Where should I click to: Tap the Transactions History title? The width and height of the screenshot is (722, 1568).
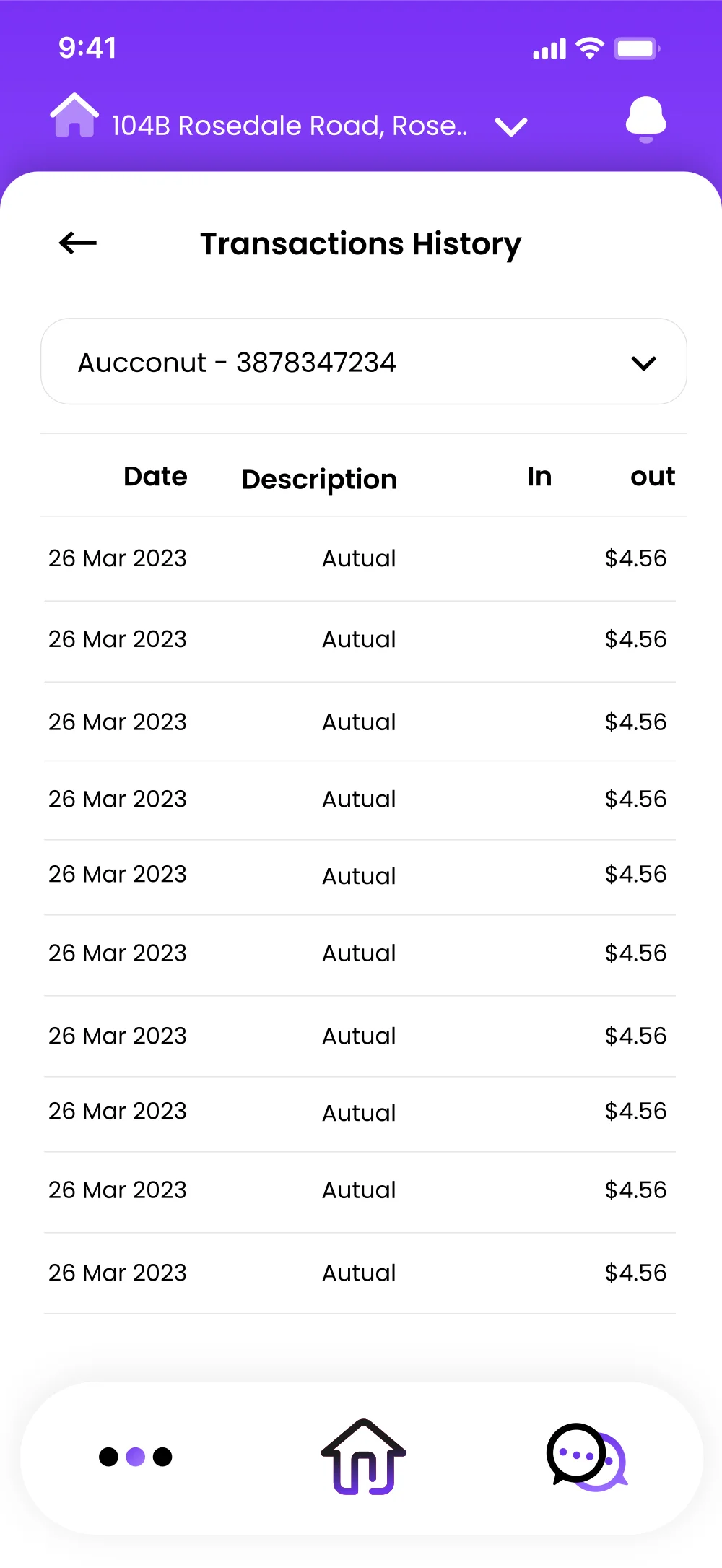pos(360,243)
